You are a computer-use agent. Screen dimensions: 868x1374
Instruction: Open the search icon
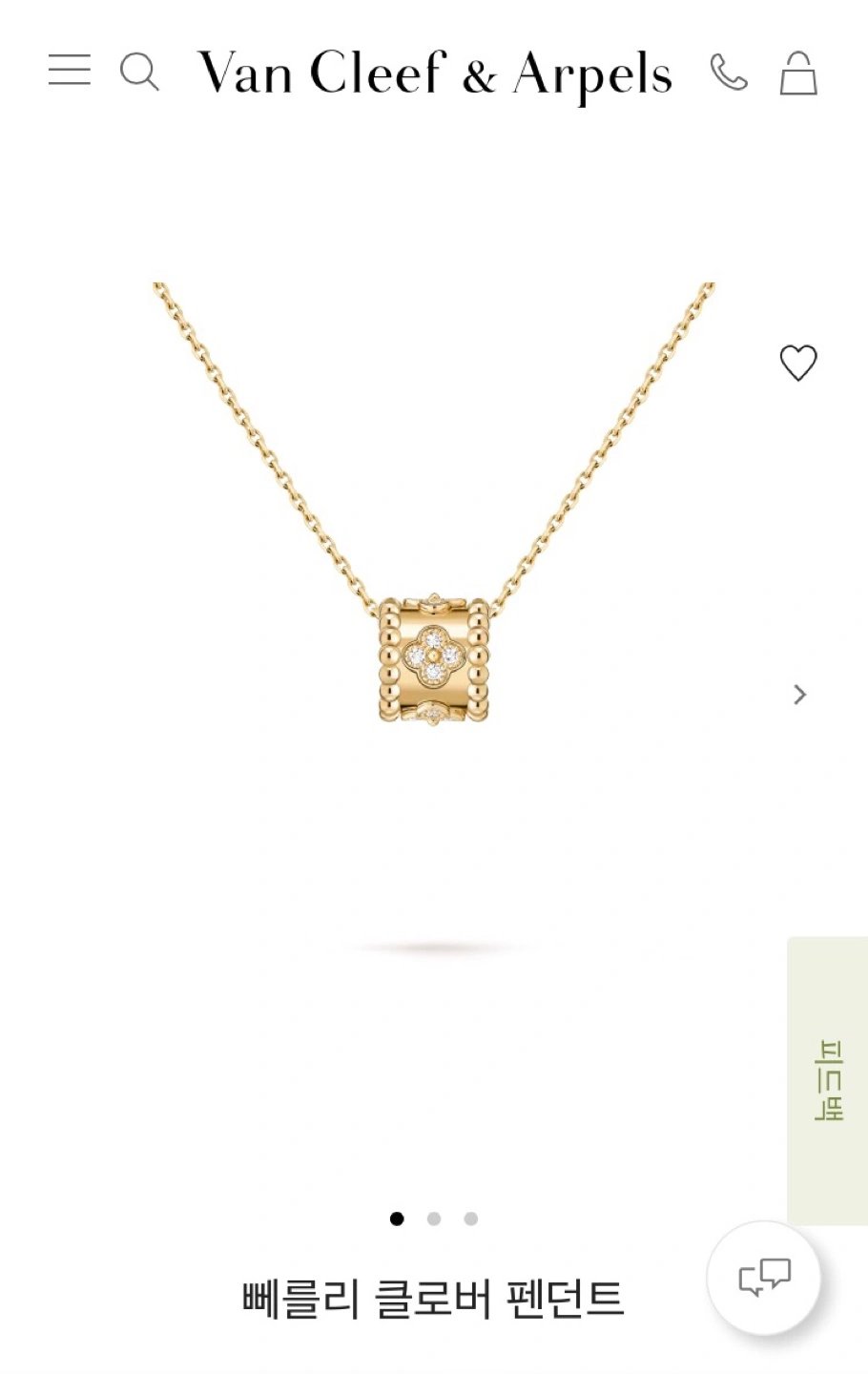click(x=139, y=73)
